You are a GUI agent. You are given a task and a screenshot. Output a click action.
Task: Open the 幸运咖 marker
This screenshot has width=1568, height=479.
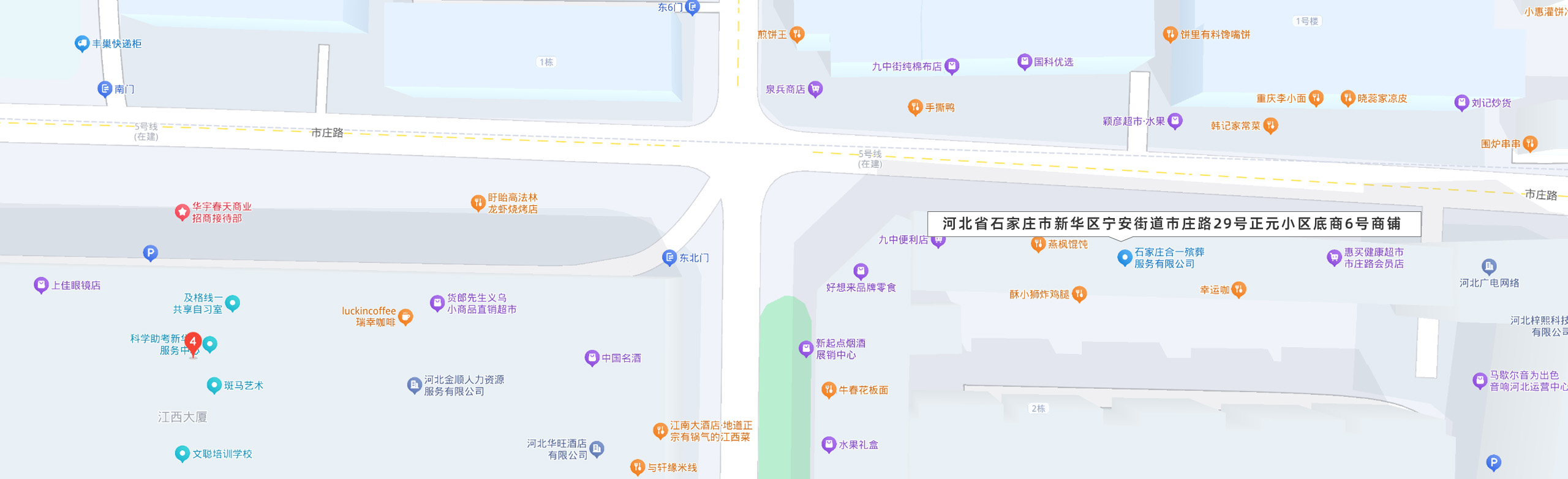[1238, 289]
